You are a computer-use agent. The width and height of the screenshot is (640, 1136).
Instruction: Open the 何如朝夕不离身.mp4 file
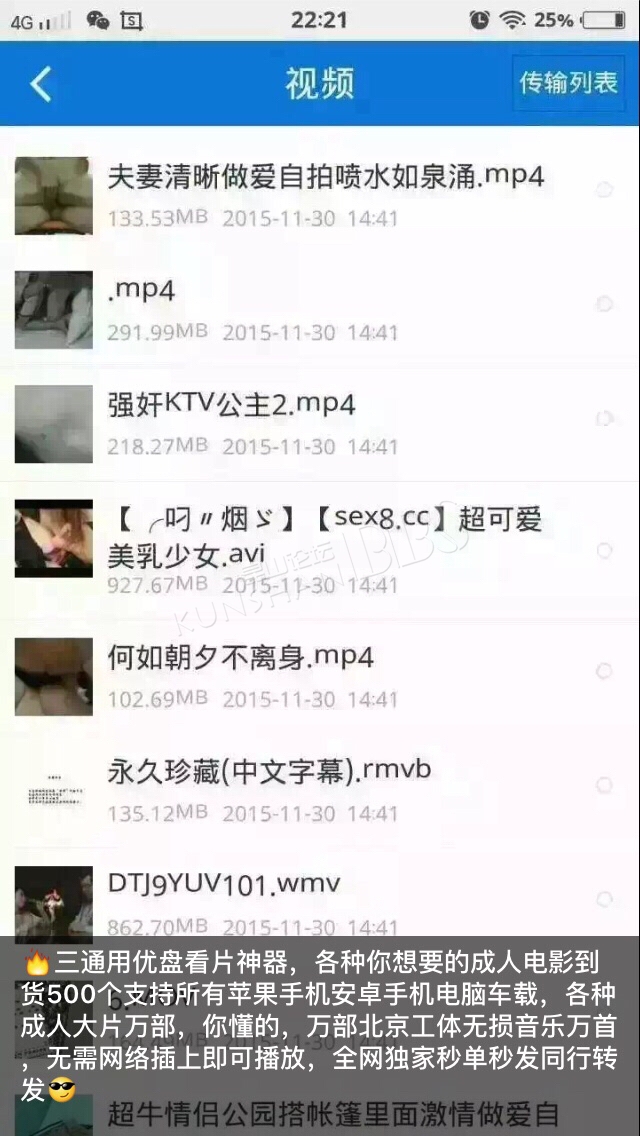pos(320,676)
